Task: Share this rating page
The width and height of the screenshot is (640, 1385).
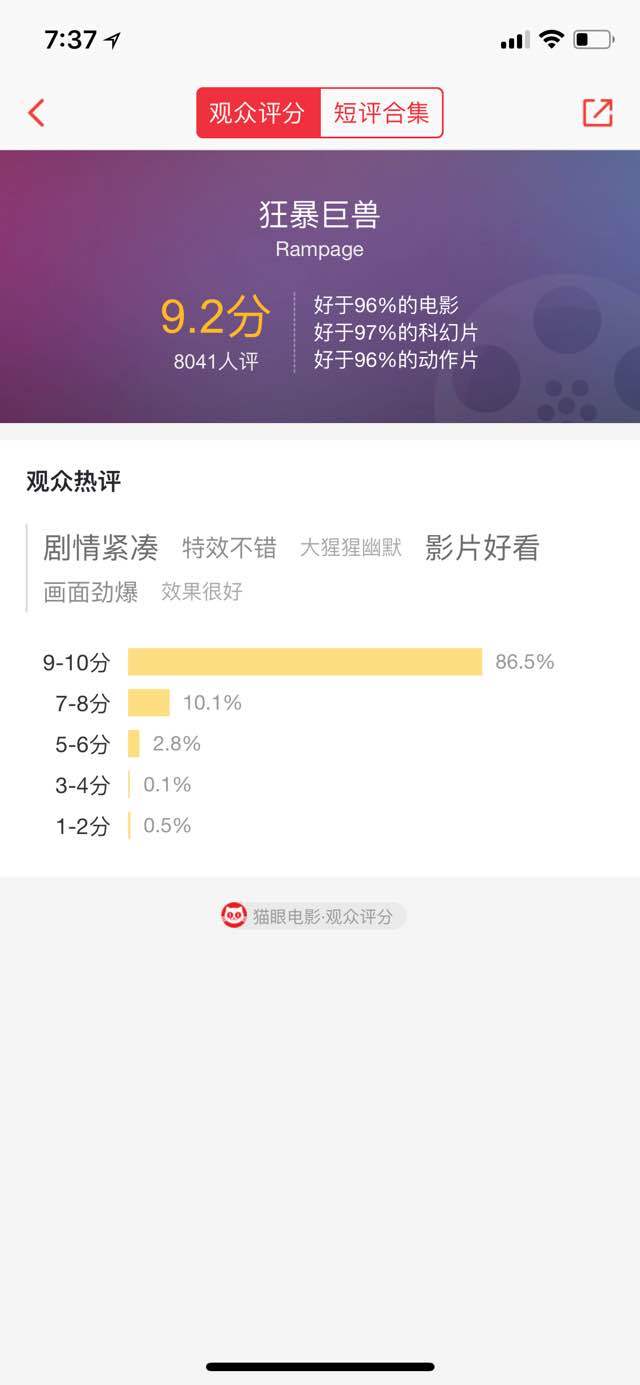Action: tap(597, 112)
